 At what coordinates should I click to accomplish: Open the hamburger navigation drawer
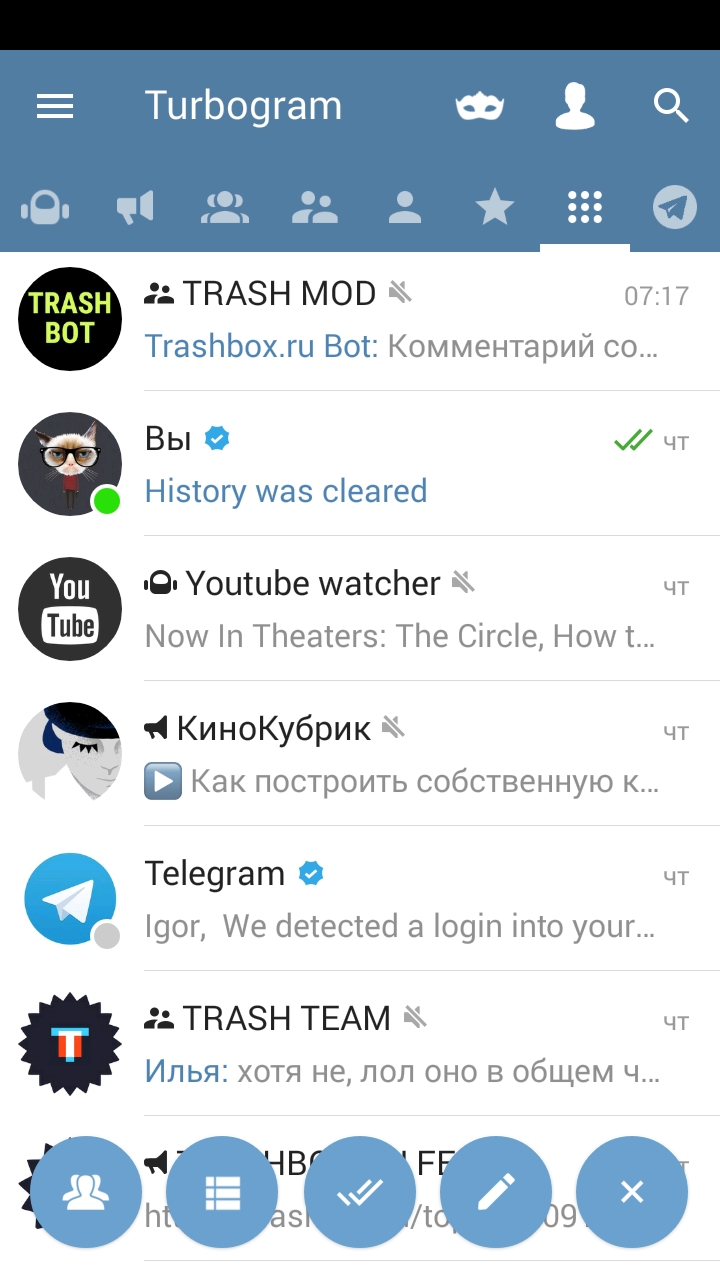tap(55, 106)
